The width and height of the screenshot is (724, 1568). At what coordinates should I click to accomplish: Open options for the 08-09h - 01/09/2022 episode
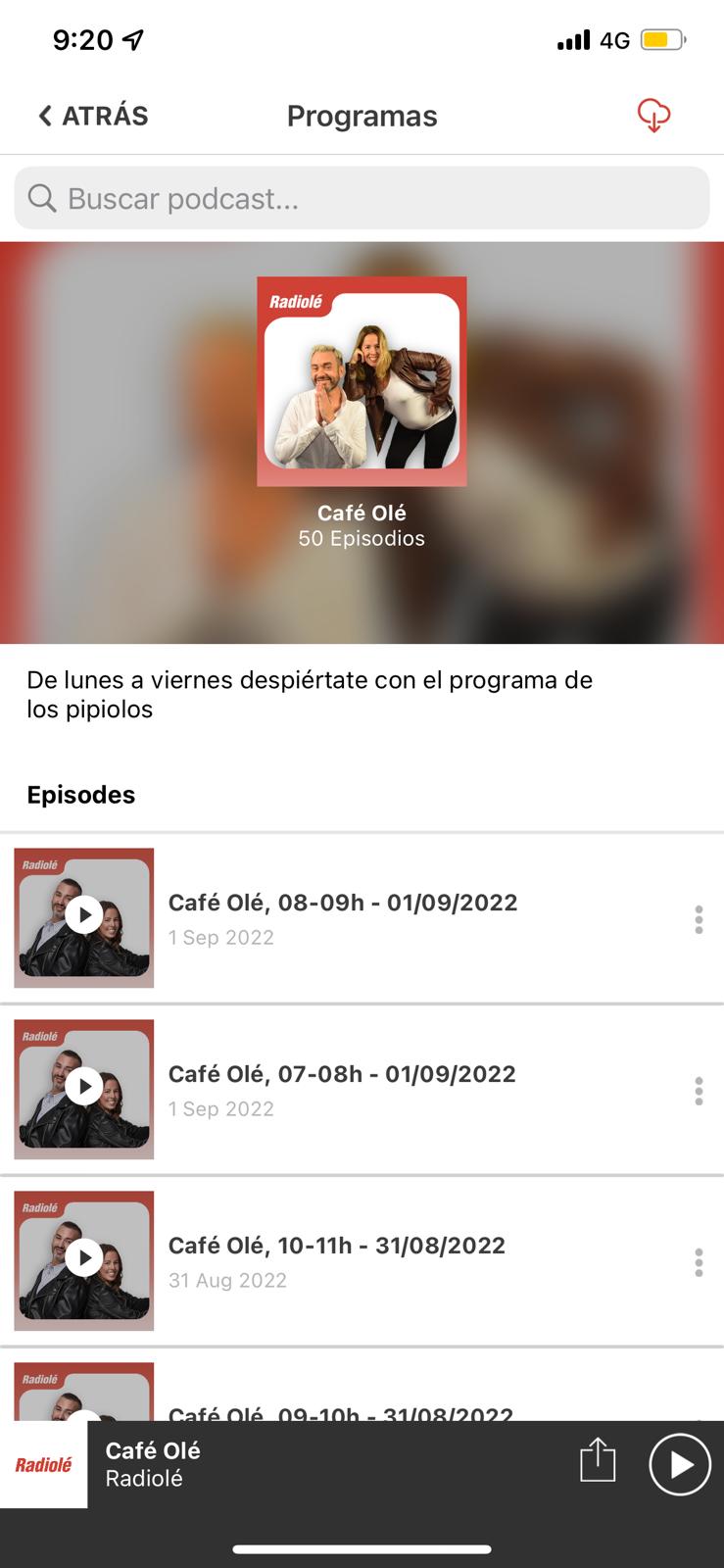click(x=699, y=919)
